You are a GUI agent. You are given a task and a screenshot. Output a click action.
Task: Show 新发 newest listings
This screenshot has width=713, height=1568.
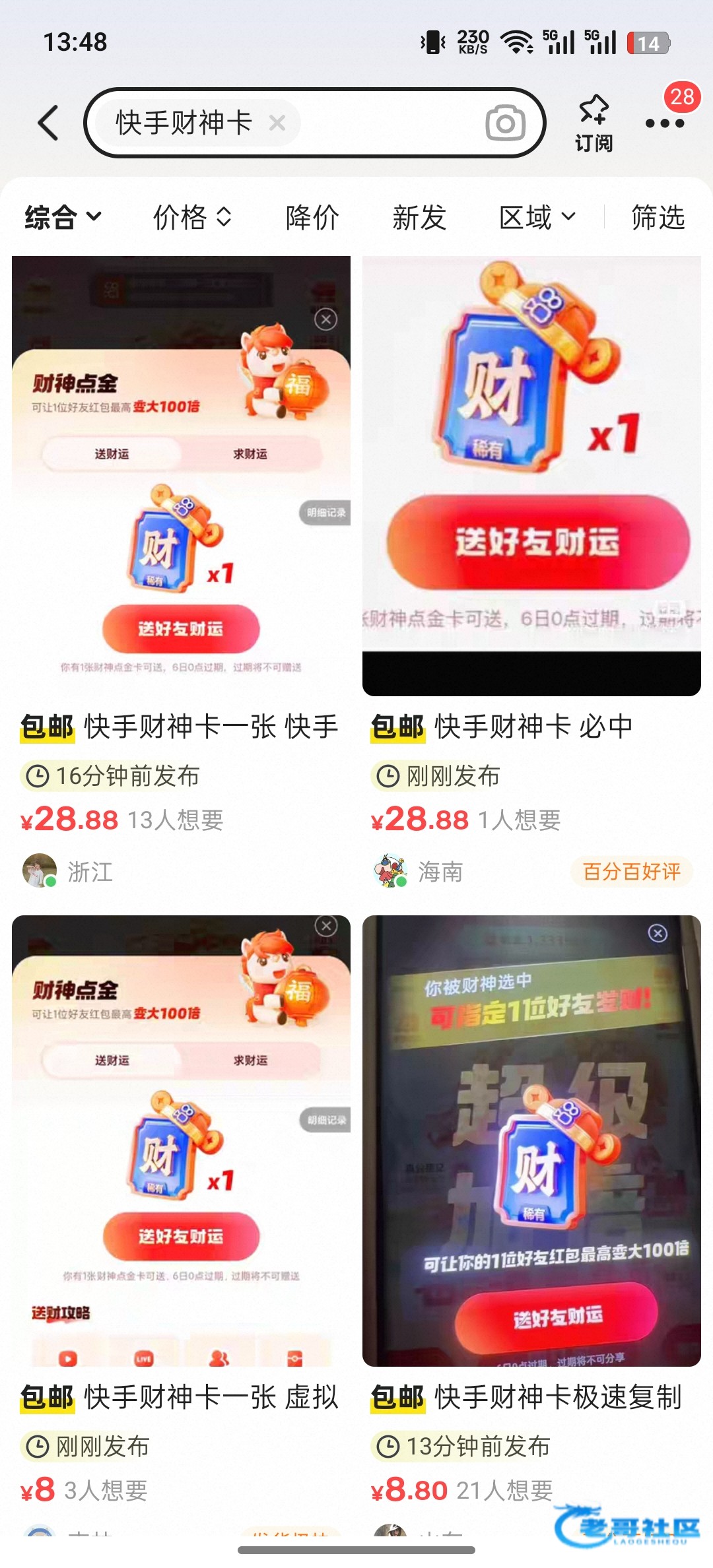point(419,217)
